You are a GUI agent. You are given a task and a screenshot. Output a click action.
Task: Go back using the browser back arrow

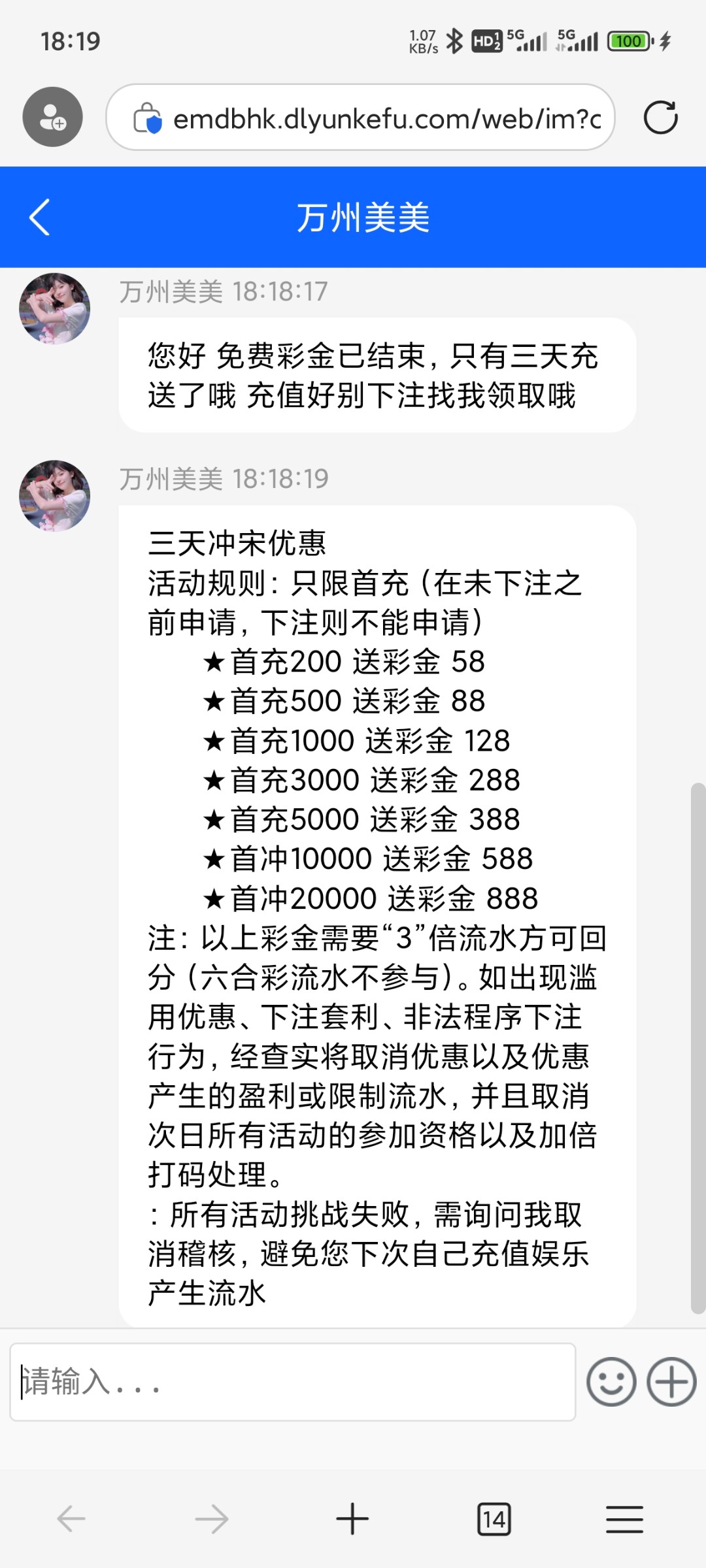pyautogui.click(x=71, y=1518)
